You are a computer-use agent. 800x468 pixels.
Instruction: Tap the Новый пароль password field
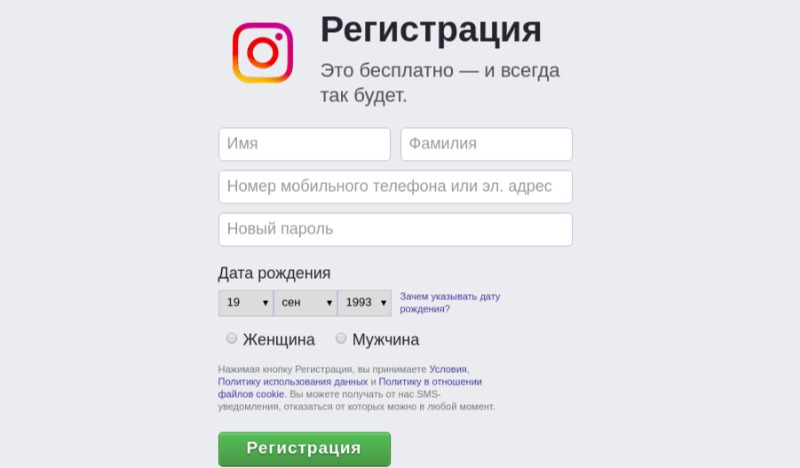pos(395,230)
